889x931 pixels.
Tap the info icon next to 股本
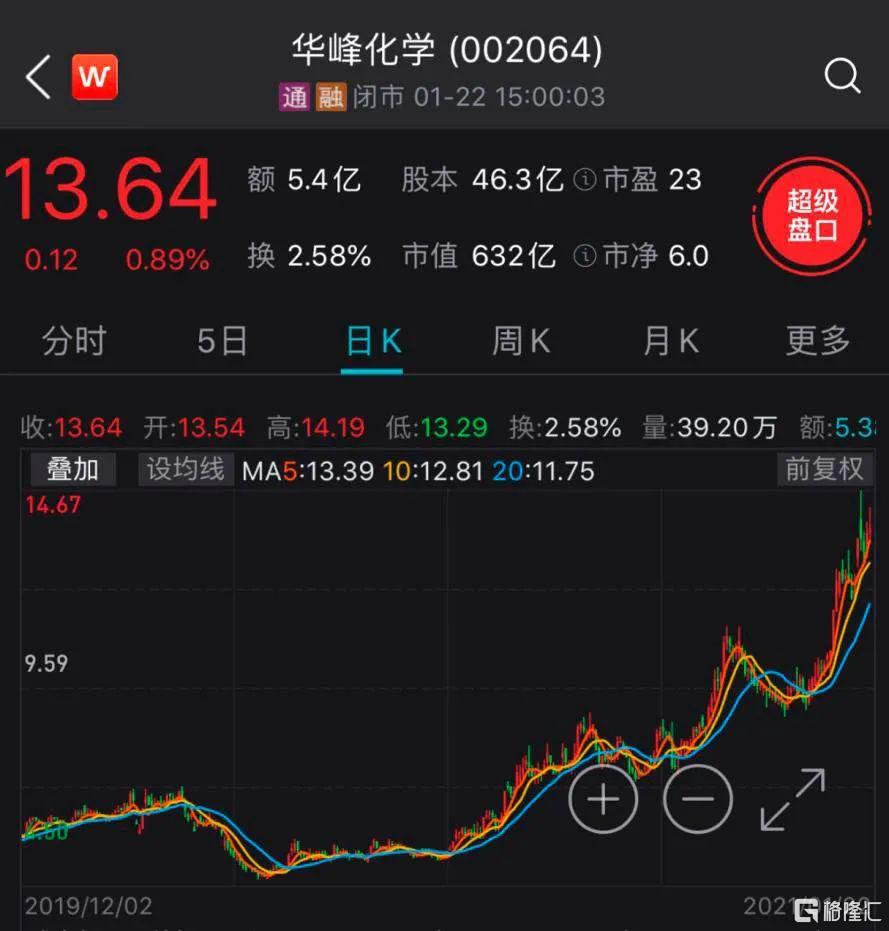point(585,180)
